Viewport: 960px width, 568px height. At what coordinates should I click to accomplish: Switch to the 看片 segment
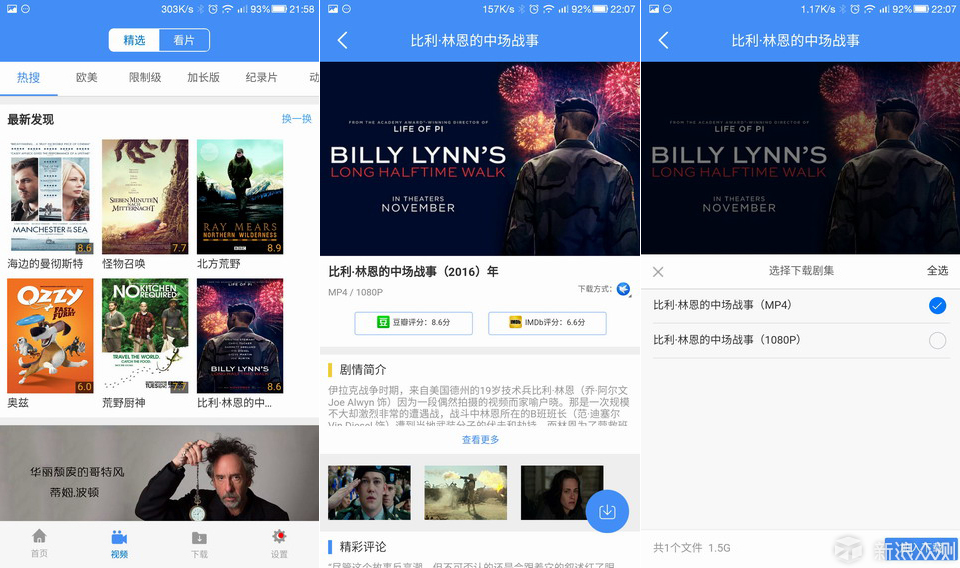tap(184, 40)
